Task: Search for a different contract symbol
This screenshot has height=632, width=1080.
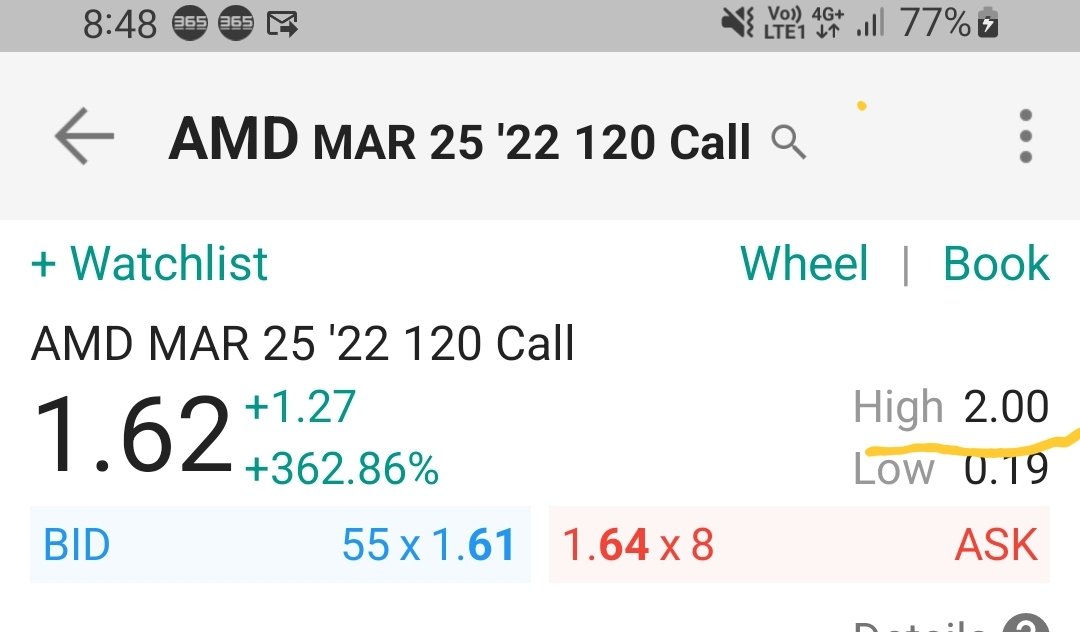Action: tap(789, 144)
